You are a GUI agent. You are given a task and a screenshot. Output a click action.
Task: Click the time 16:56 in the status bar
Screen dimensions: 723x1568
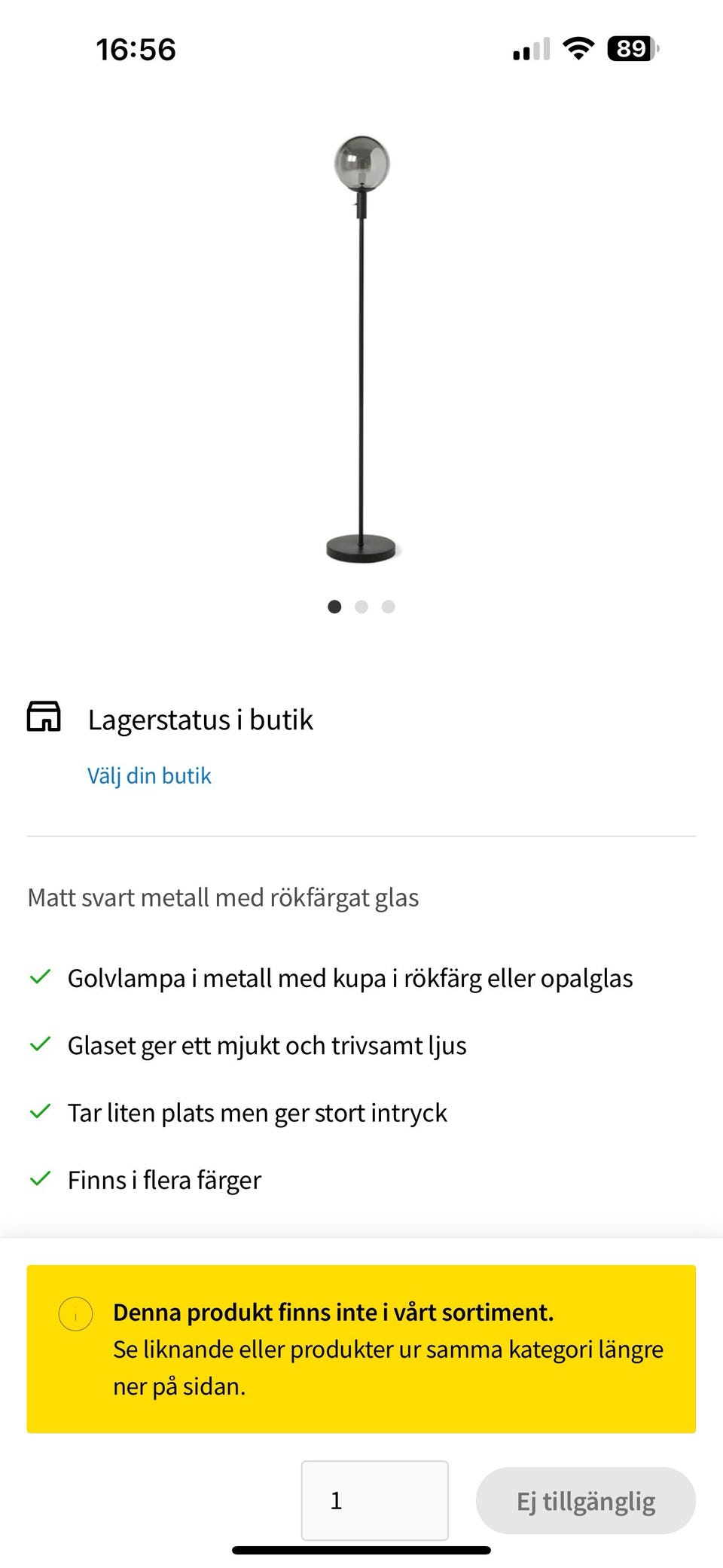coord(136,48)
